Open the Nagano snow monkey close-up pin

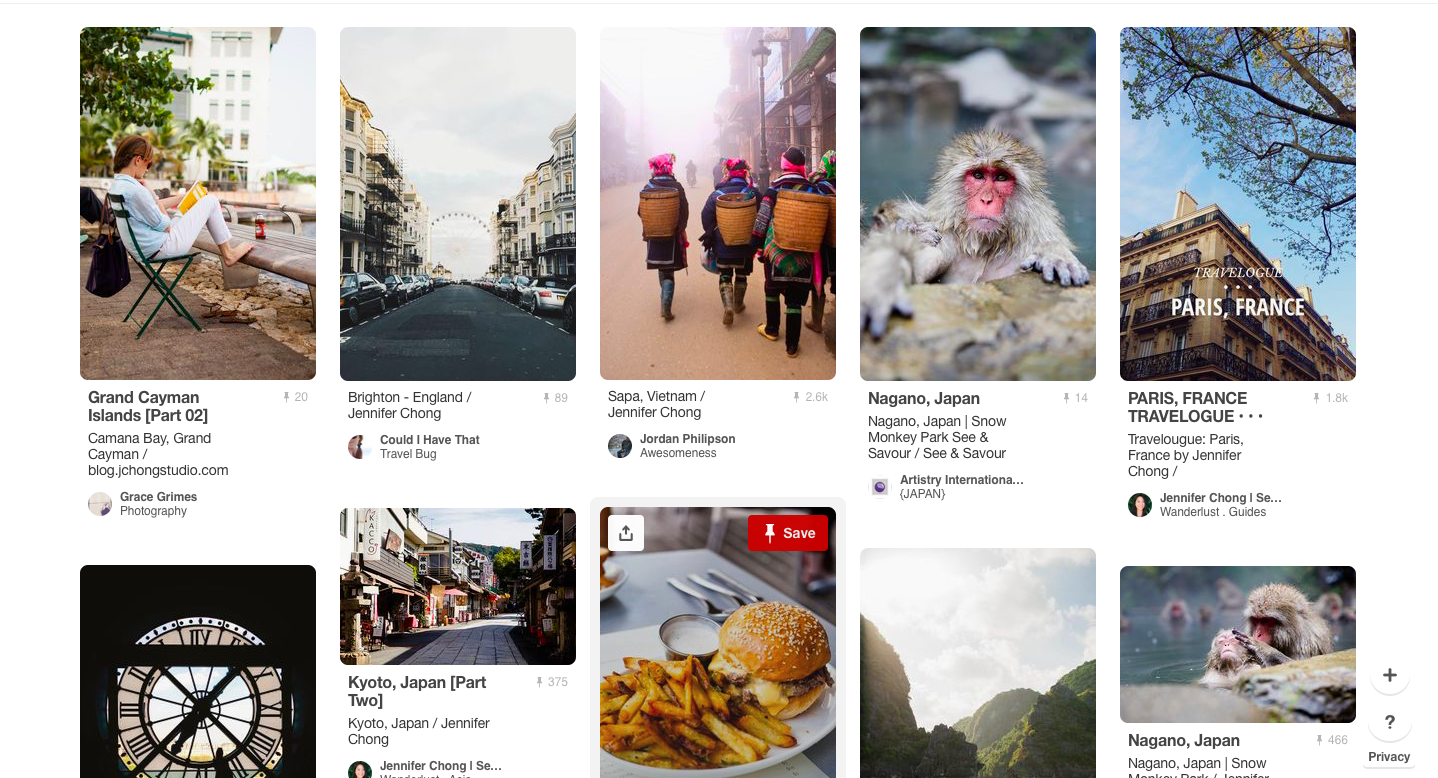(x=978, y=203)
